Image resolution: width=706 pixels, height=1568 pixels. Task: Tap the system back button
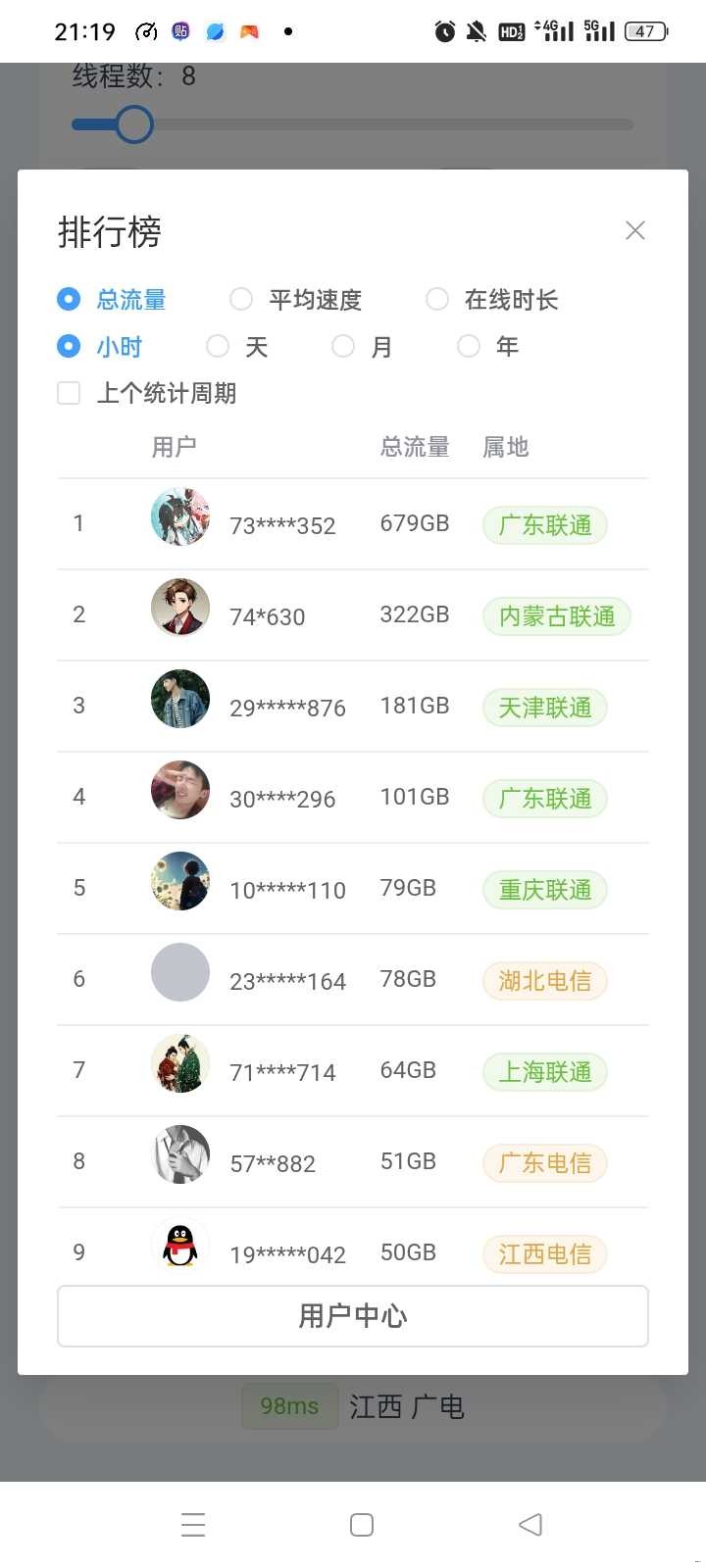pos(530,1524)
